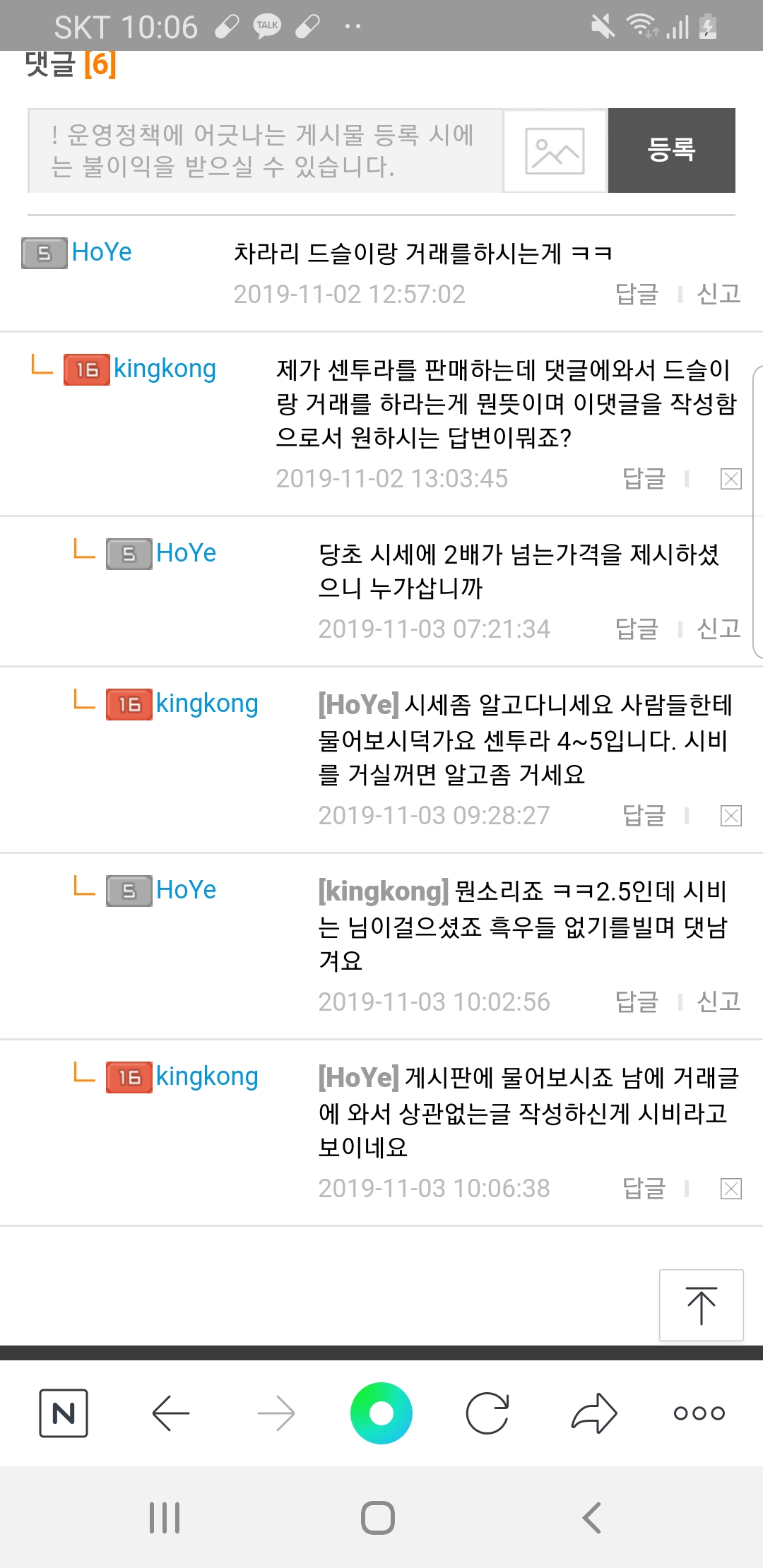Reply to HoYe's 12:57:02 comment
This screenshot has height=1568, width=763.
point(637,294)
